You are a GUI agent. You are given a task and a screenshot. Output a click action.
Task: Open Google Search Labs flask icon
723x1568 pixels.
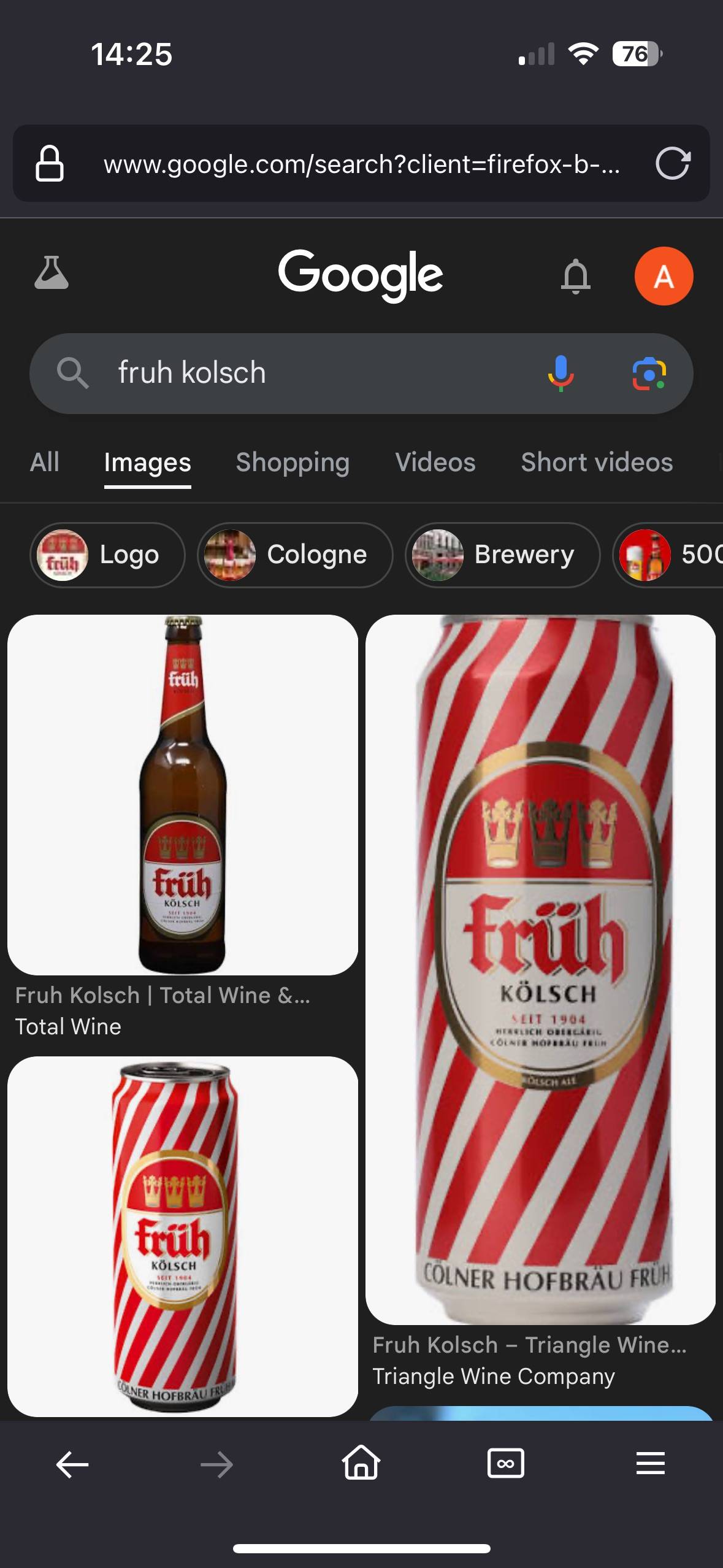pos(52,273)
